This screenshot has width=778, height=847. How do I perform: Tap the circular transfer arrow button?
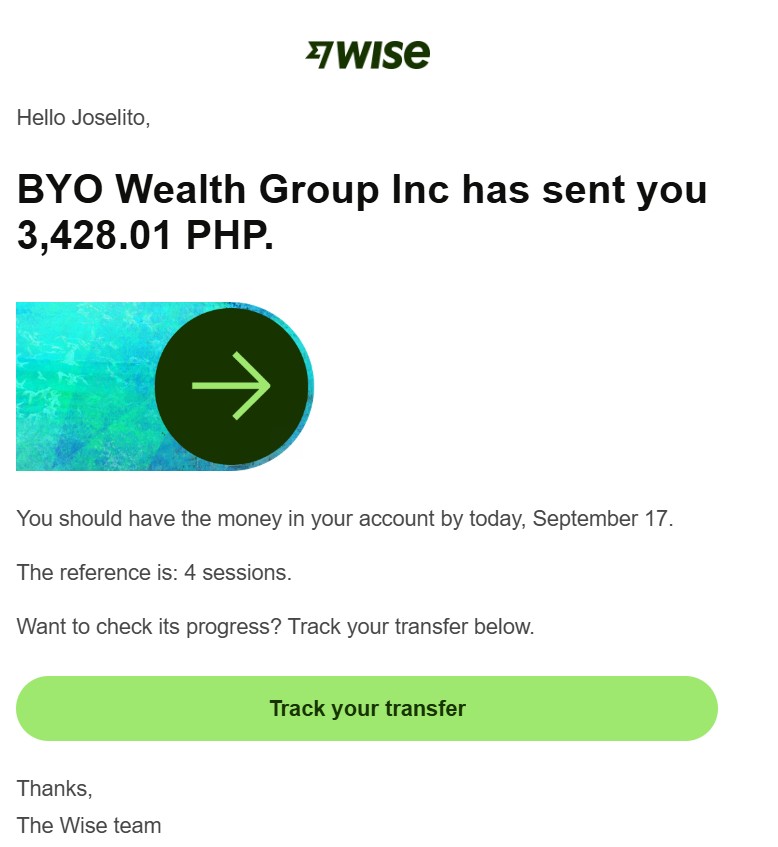click(x=232, y=385)
